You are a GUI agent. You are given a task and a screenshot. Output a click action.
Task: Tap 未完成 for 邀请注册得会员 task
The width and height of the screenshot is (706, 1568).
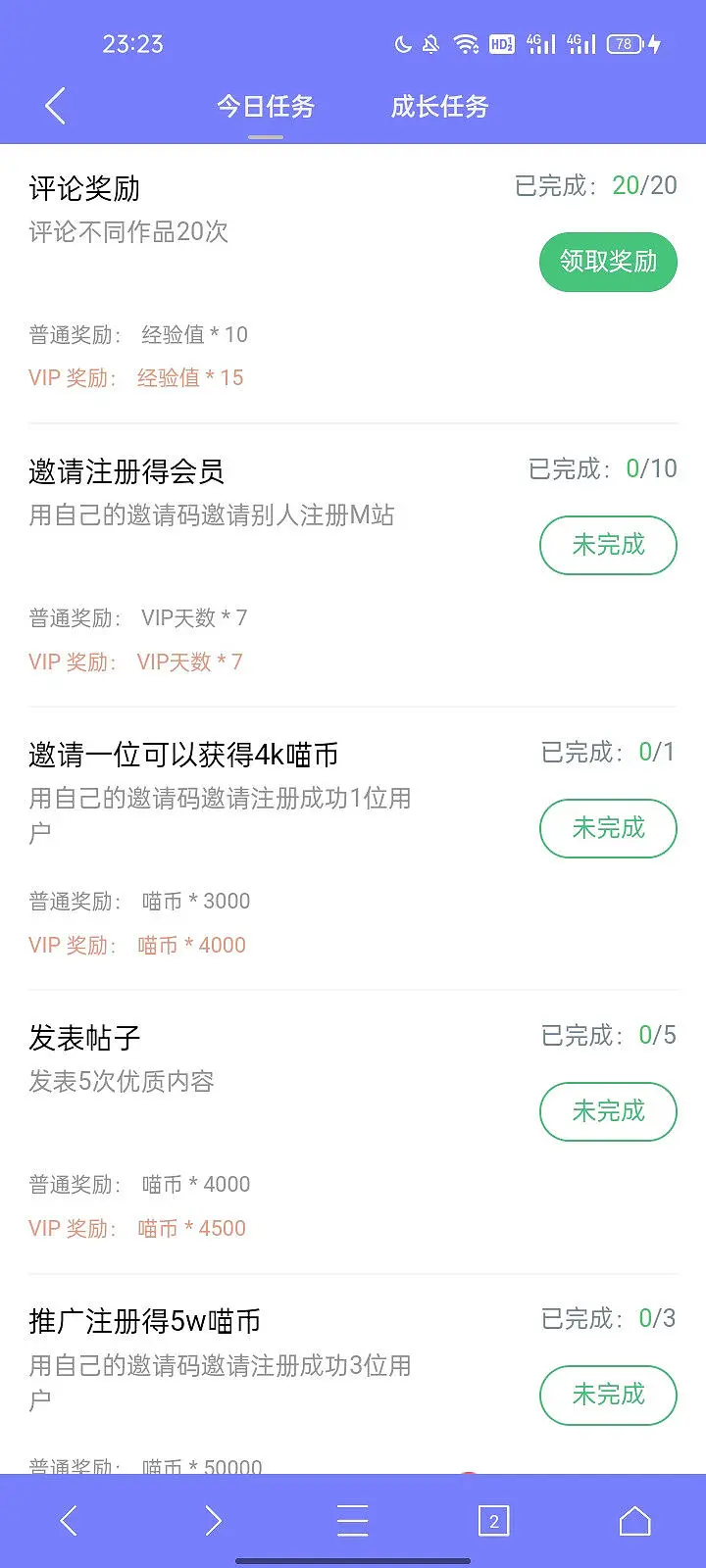click(608, 545)
